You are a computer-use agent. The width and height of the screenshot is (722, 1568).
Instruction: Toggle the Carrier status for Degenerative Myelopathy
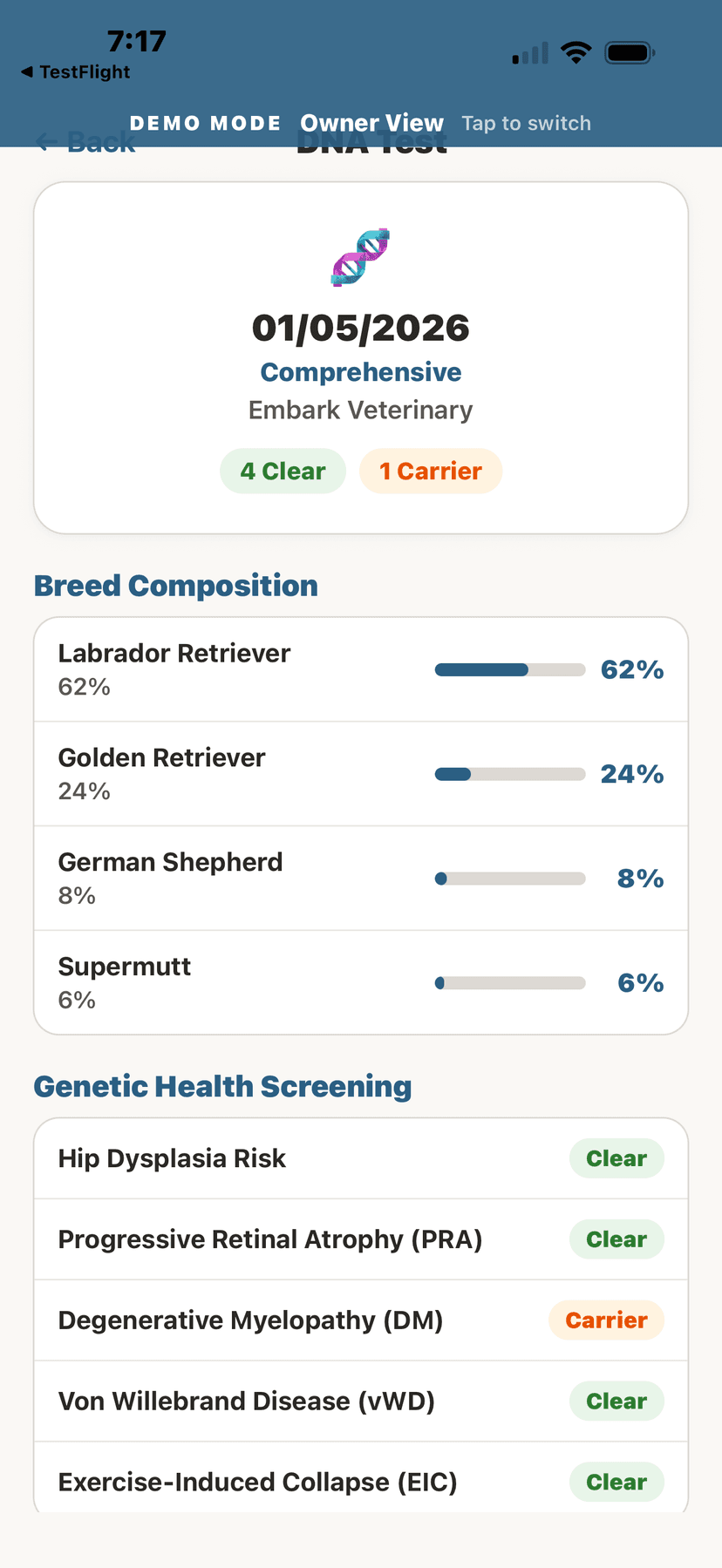click(606, 1320)
